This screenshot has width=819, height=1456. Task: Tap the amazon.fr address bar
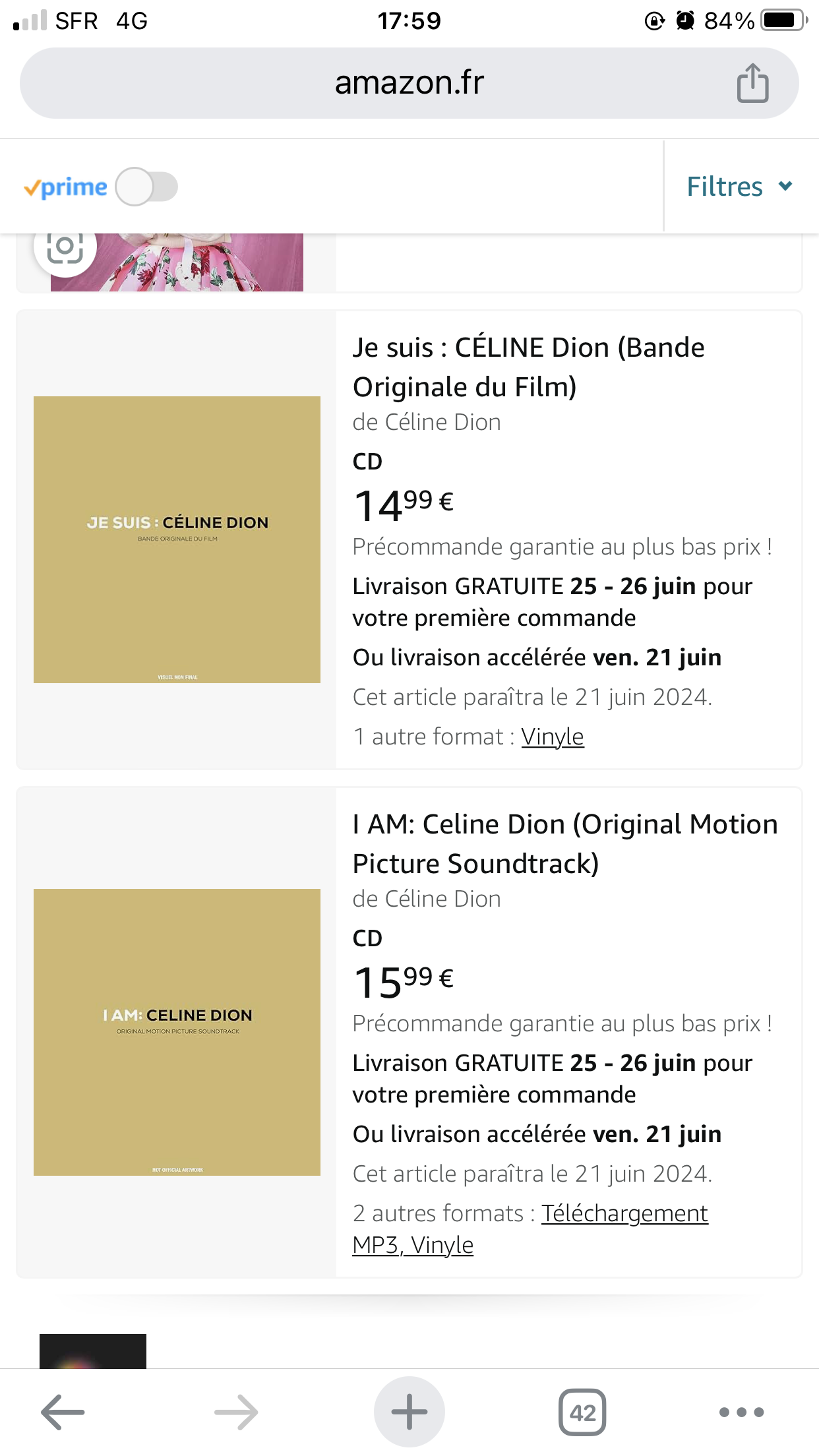[409, 83]
